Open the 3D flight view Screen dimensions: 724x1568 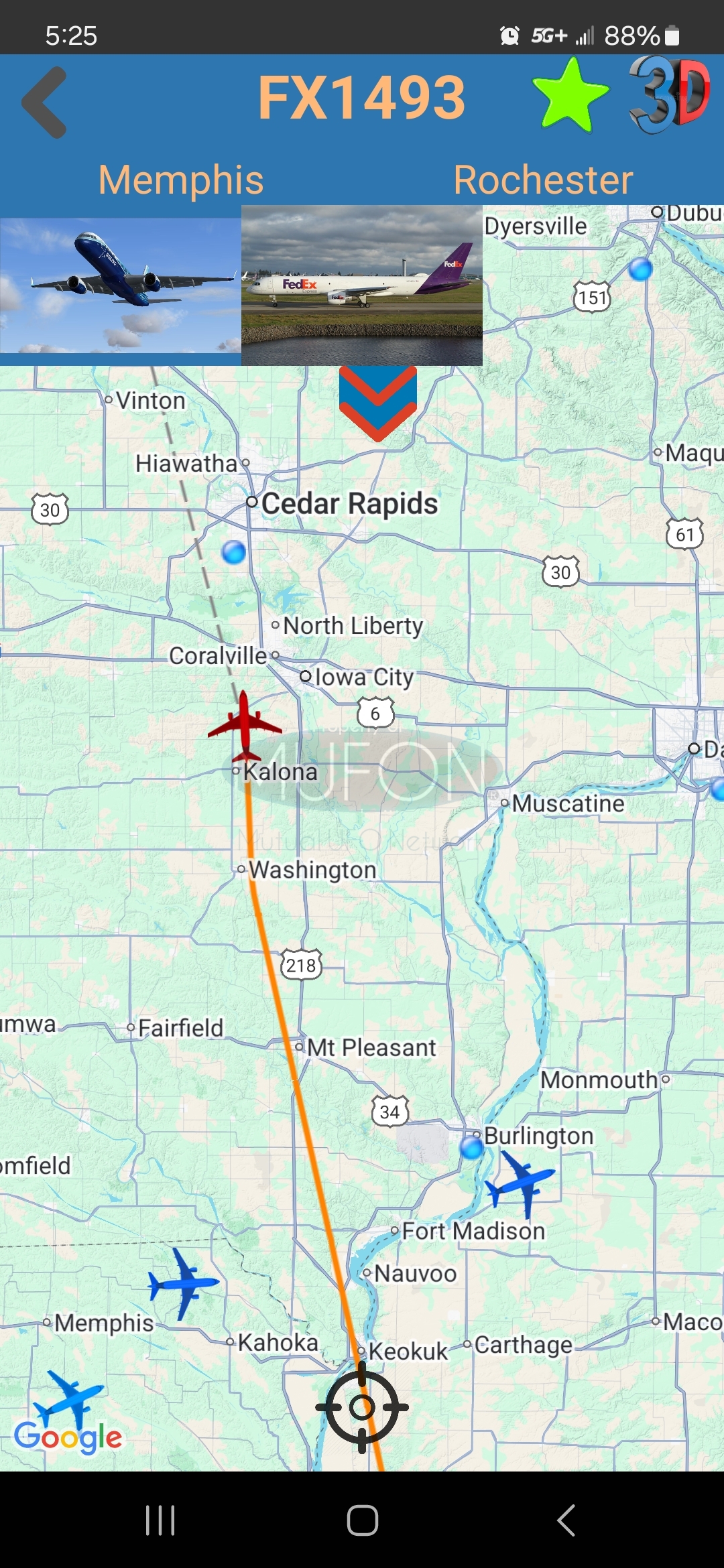coord(669,95)
